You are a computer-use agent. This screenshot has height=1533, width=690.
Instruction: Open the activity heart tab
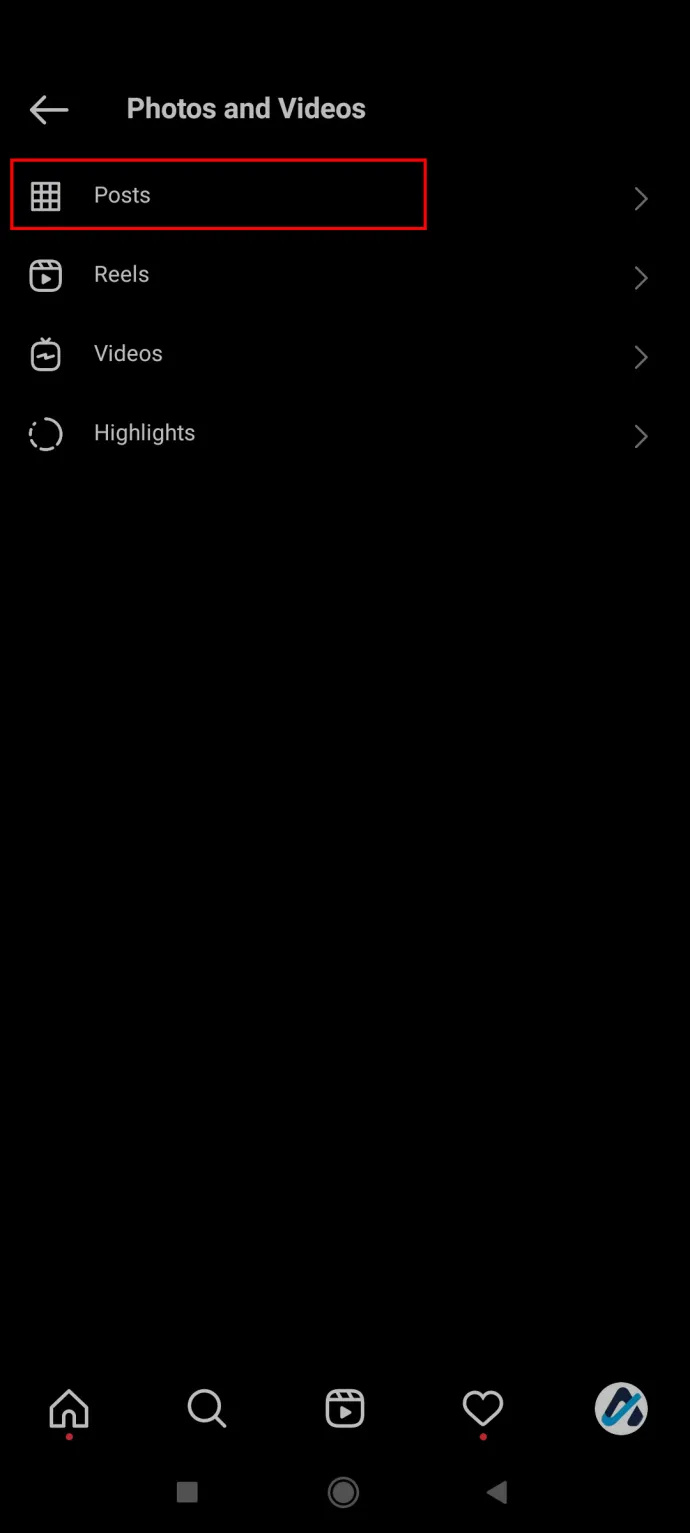click(x=483, y=1409)
